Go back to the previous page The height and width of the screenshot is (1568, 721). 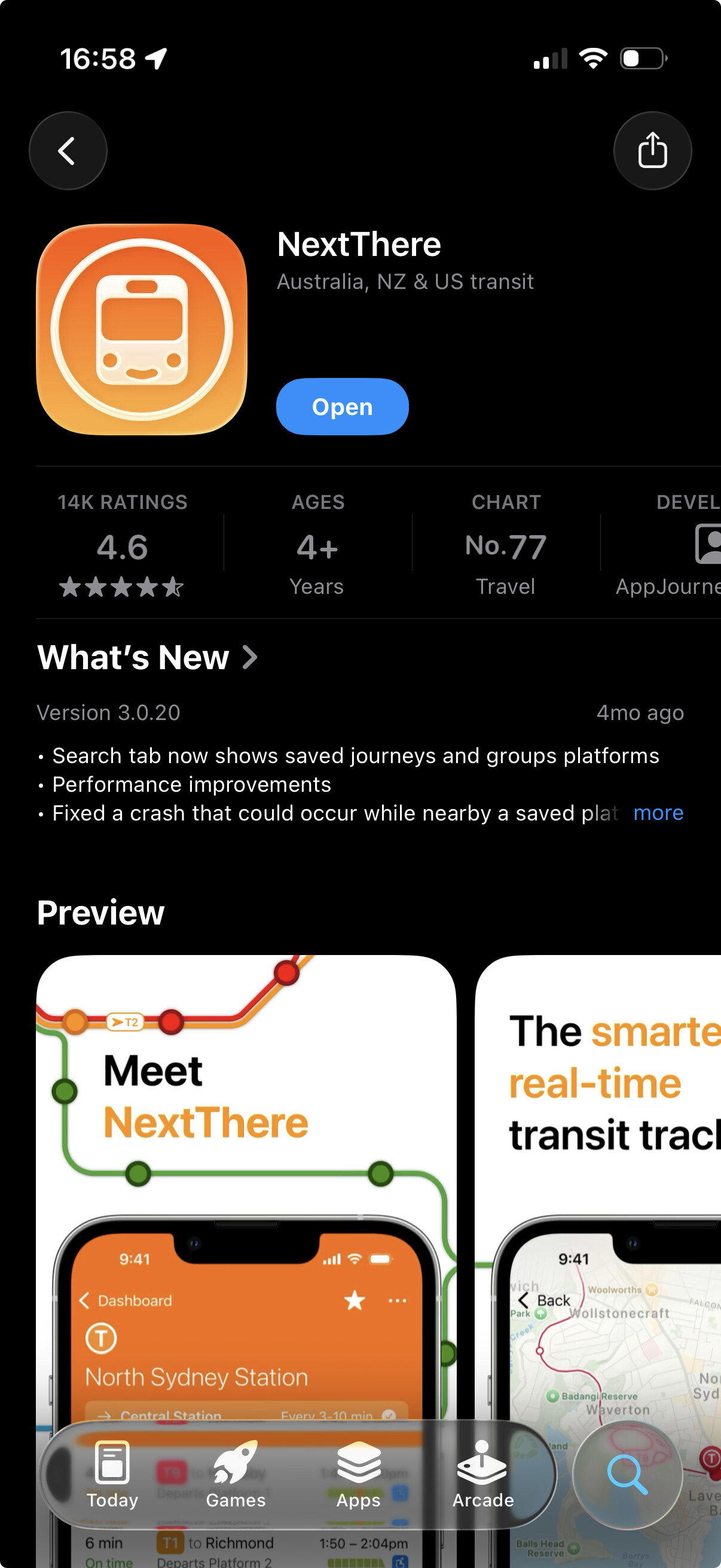68,150
